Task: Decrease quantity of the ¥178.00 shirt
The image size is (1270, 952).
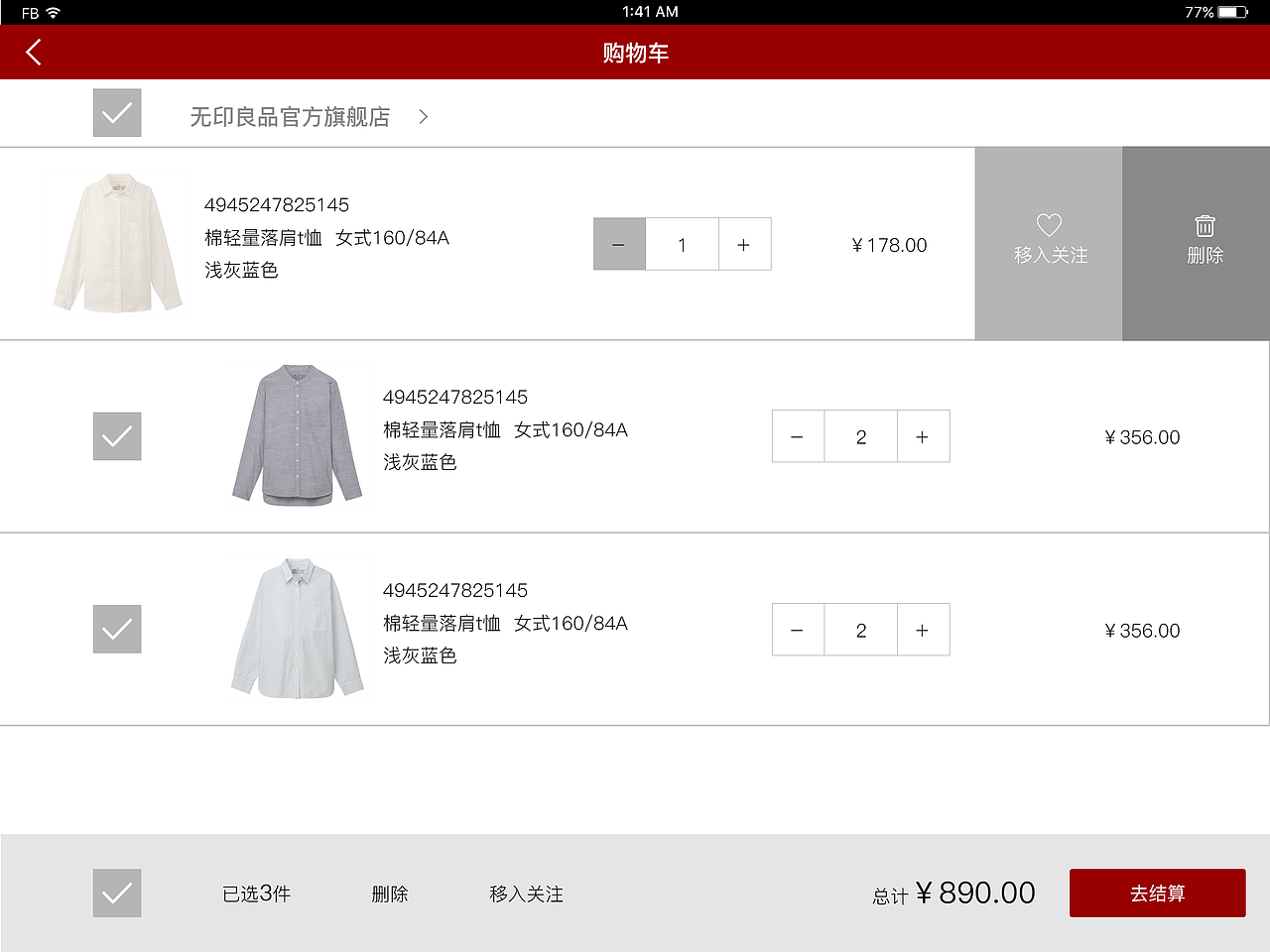Action: click(619, 244)
